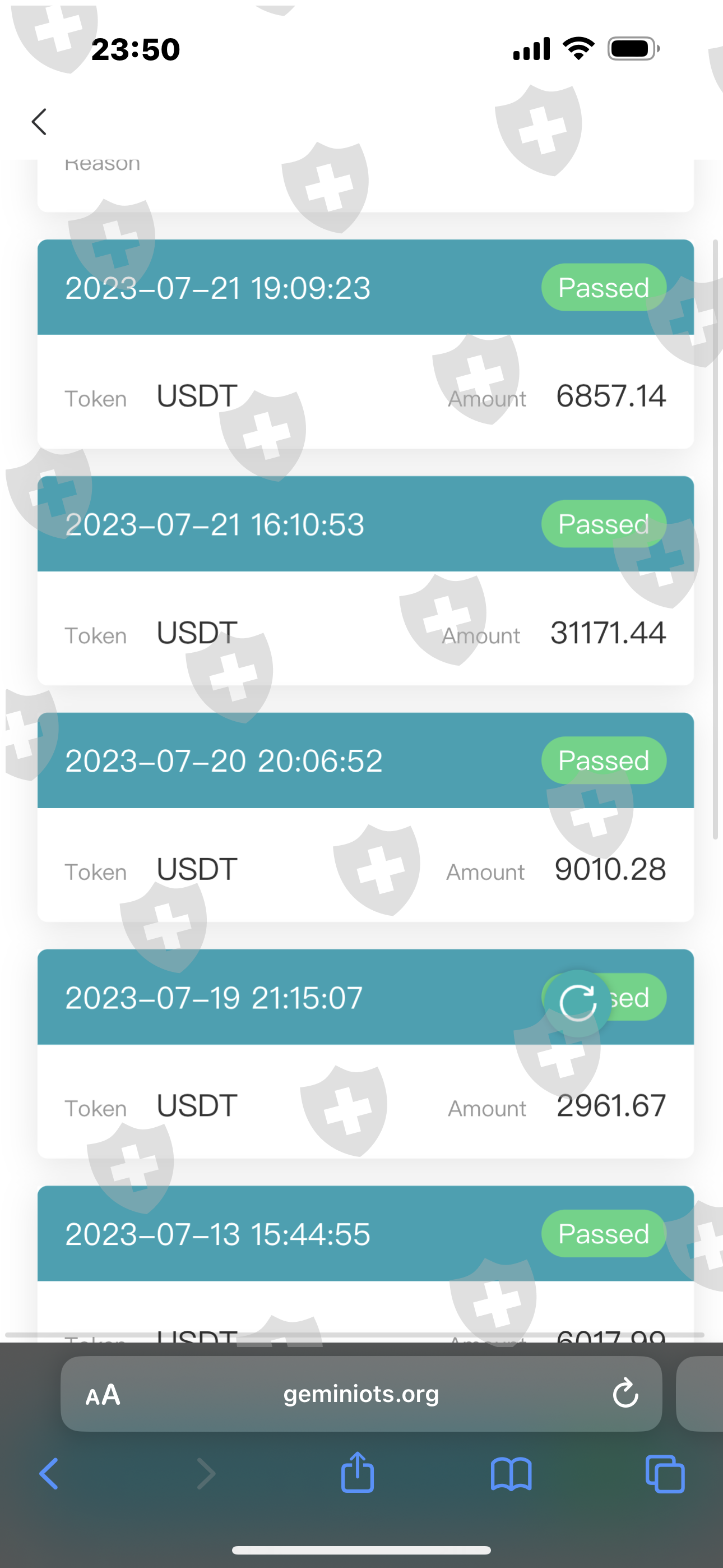
Task: Open the 2023-07-13 15:44:55 record
Action: pyautogui.click(x=365, y=1262)
